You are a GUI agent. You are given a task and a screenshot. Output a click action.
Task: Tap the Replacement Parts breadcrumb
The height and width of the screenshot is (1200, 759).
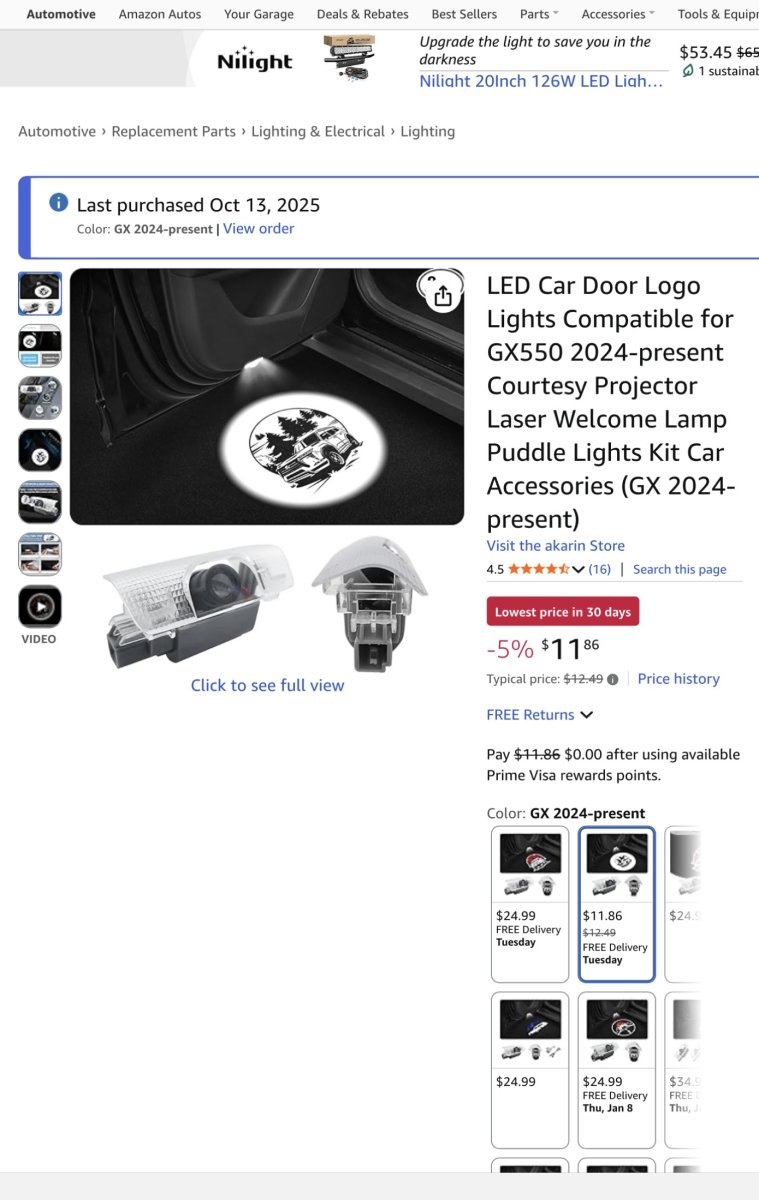pos(174,131)
